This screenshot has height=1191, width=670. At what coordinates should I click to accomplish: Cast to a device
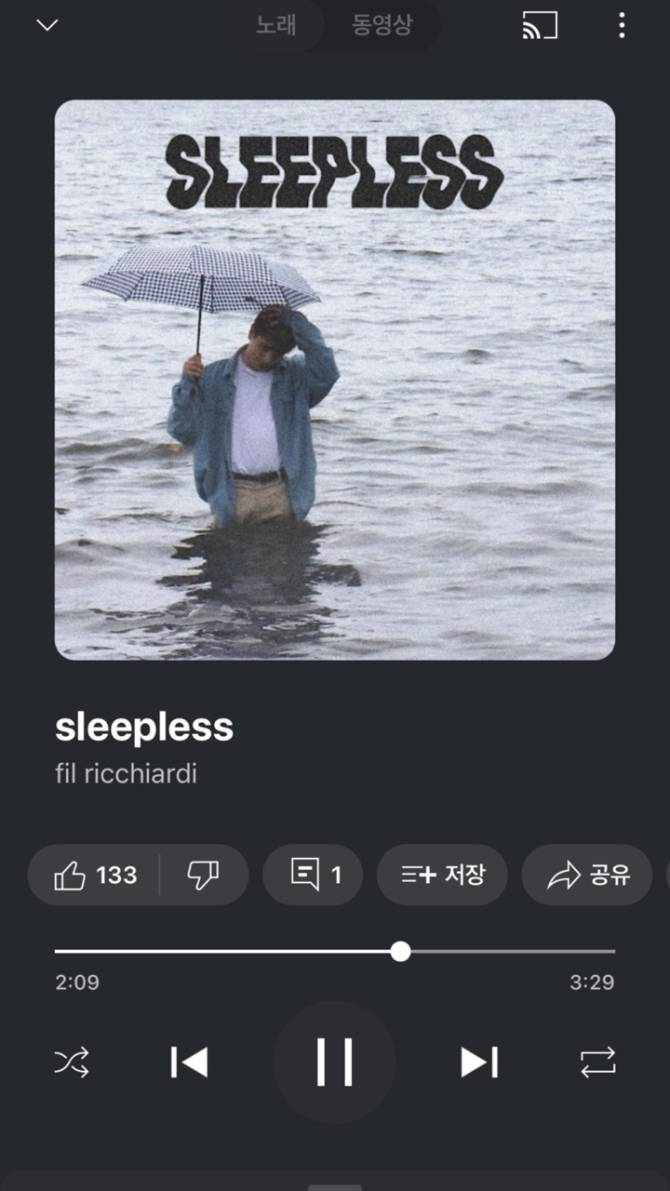pyautogui.click(x=540, y=26)
